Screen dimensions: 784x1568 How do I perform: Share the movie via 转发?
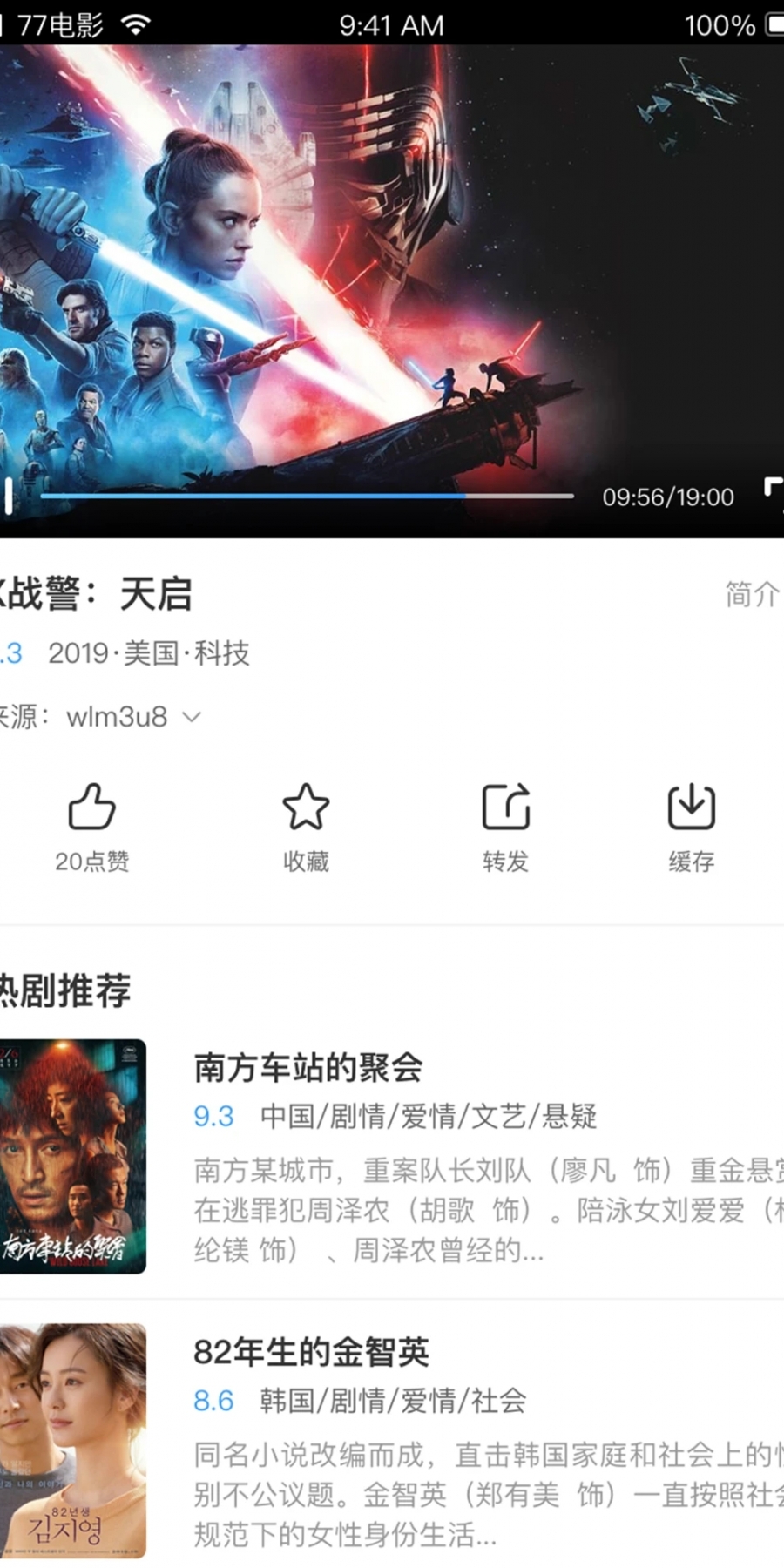point(505,825)
